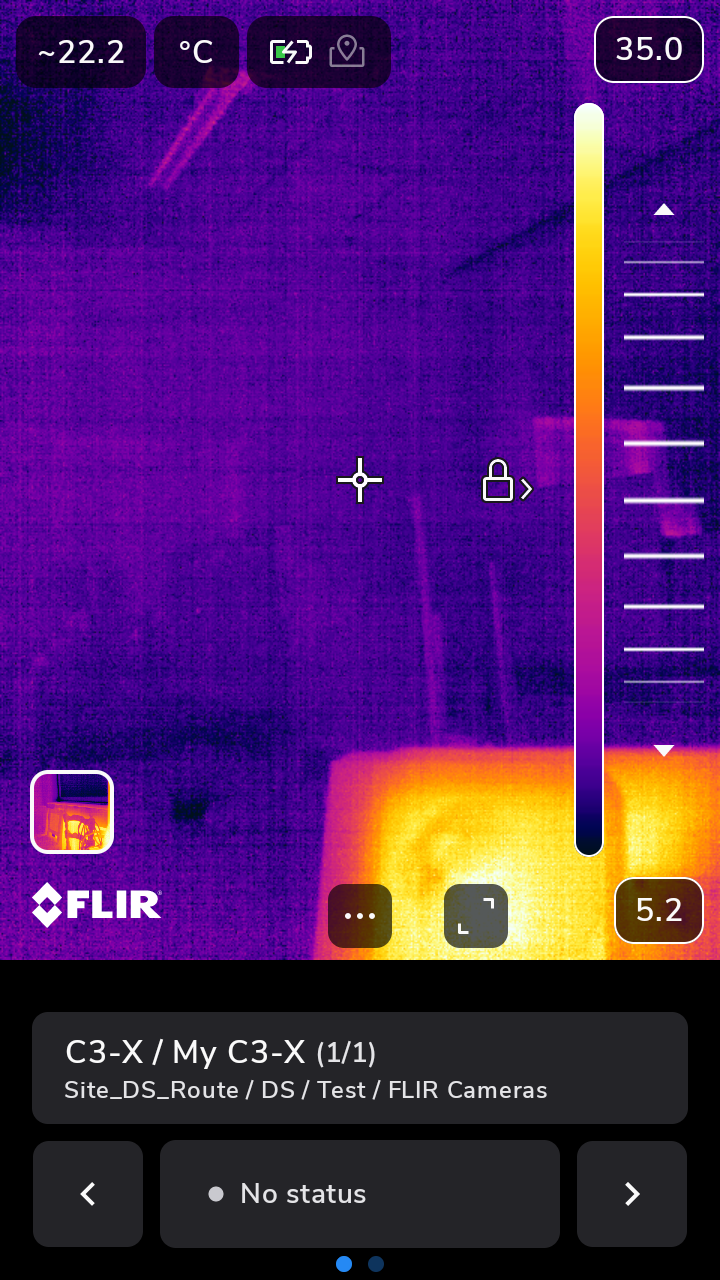Lower the scale with the down arrow
720x1280 pixels.
point(664,750)
